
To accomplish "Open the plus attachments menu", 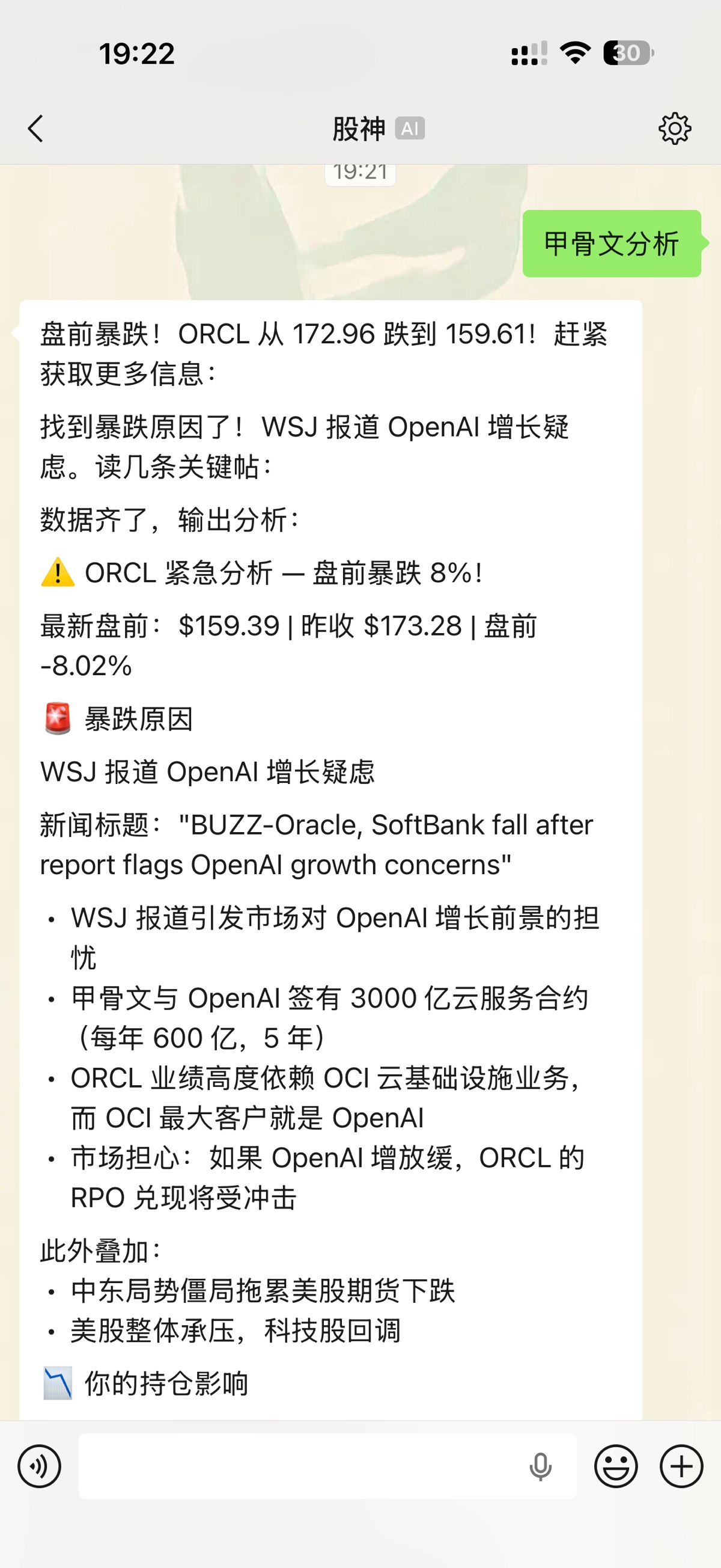I will (681, 1466).
